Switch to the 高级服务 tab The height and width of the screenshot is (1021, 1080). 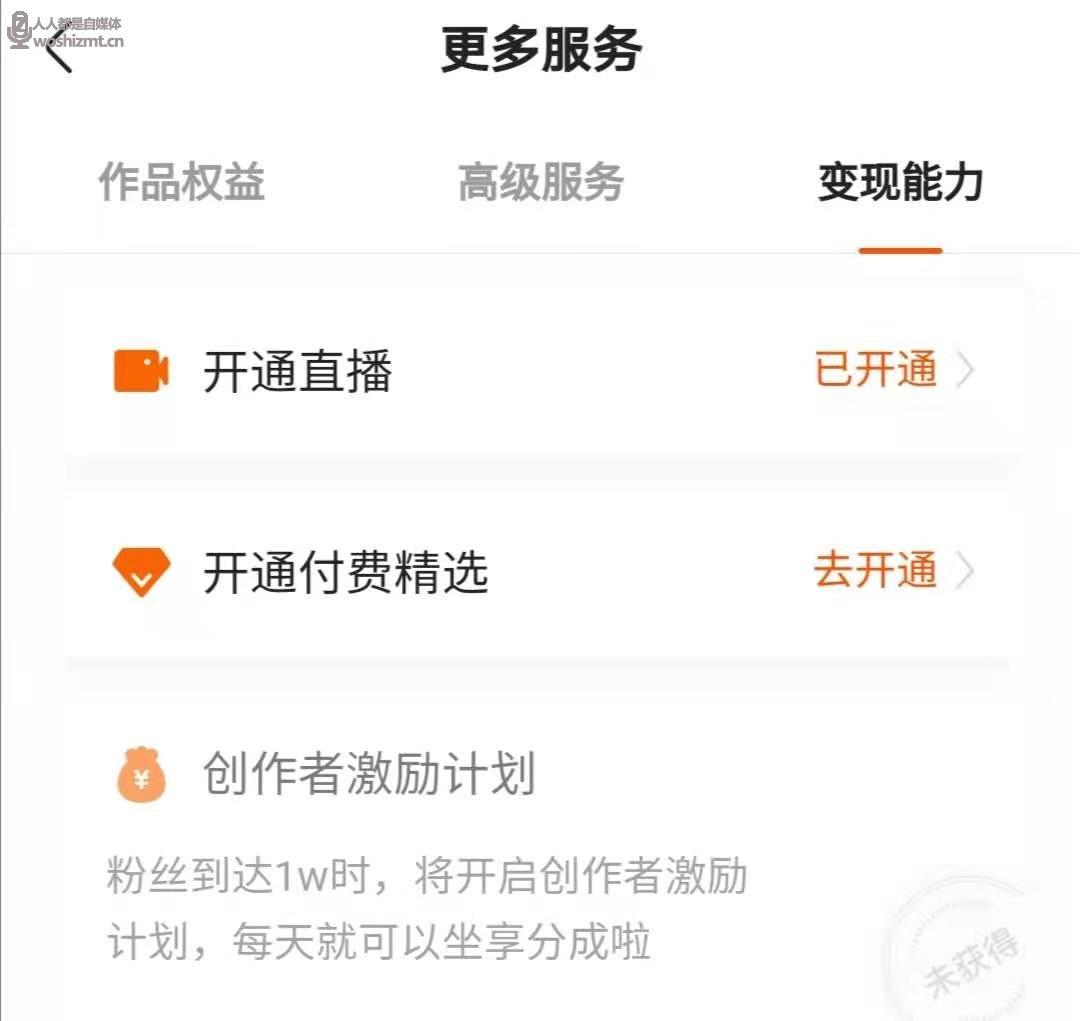tap(541, 183)
